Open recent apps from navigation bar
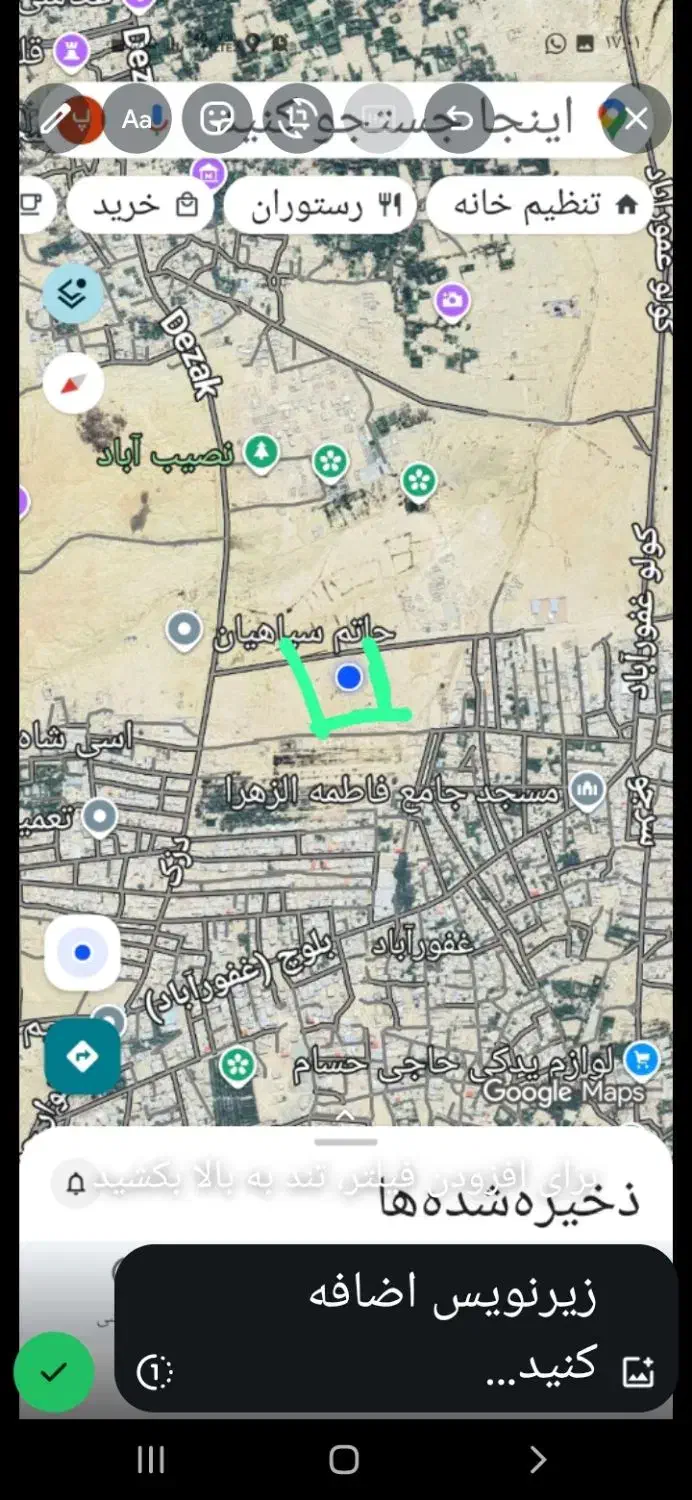Screen dimensions: 692x1500 coord(150,1460)
